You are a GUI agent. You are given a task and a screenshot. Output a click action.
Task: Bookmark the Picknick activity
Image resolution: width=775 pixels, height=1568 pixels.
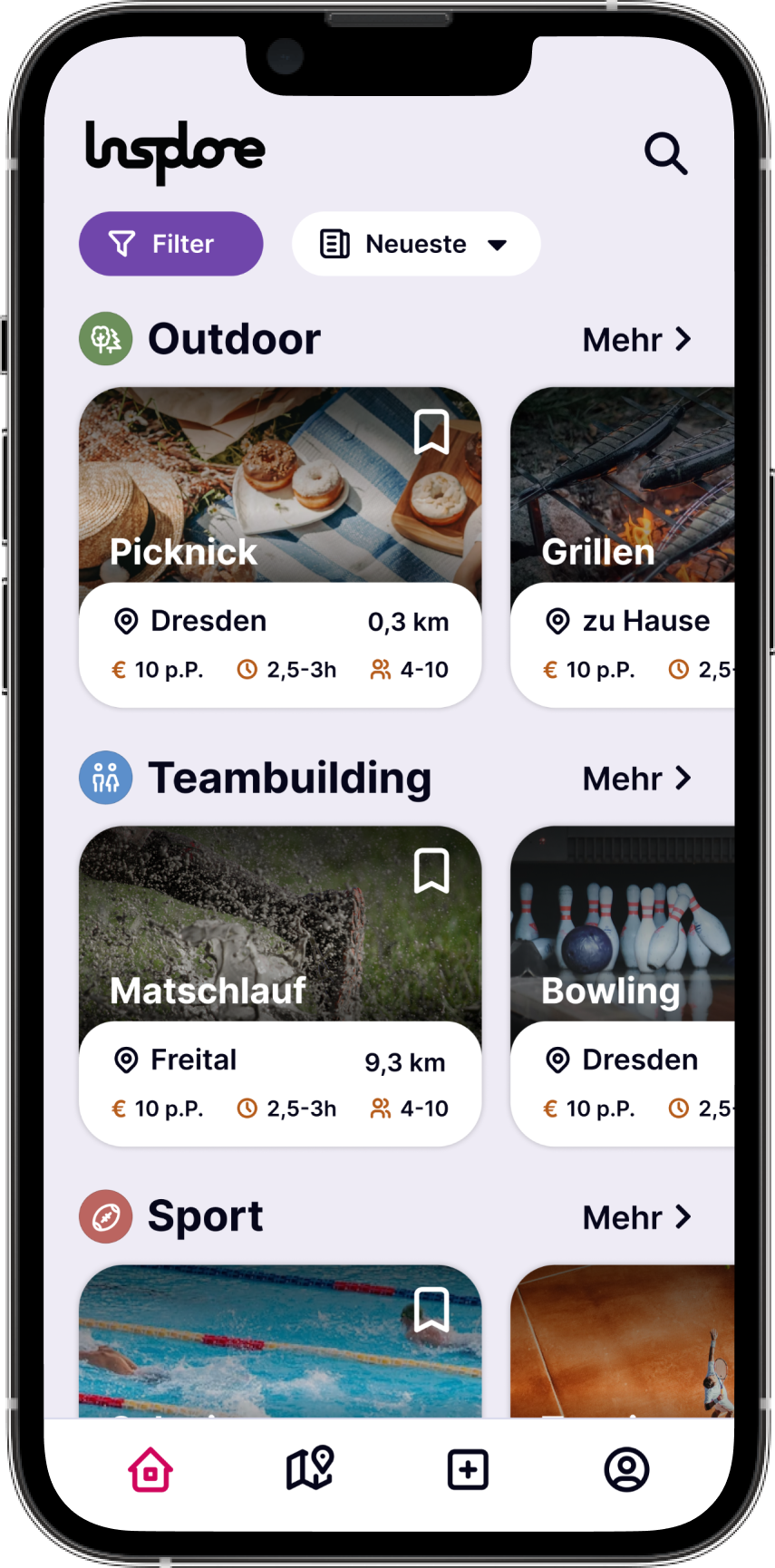431,431
